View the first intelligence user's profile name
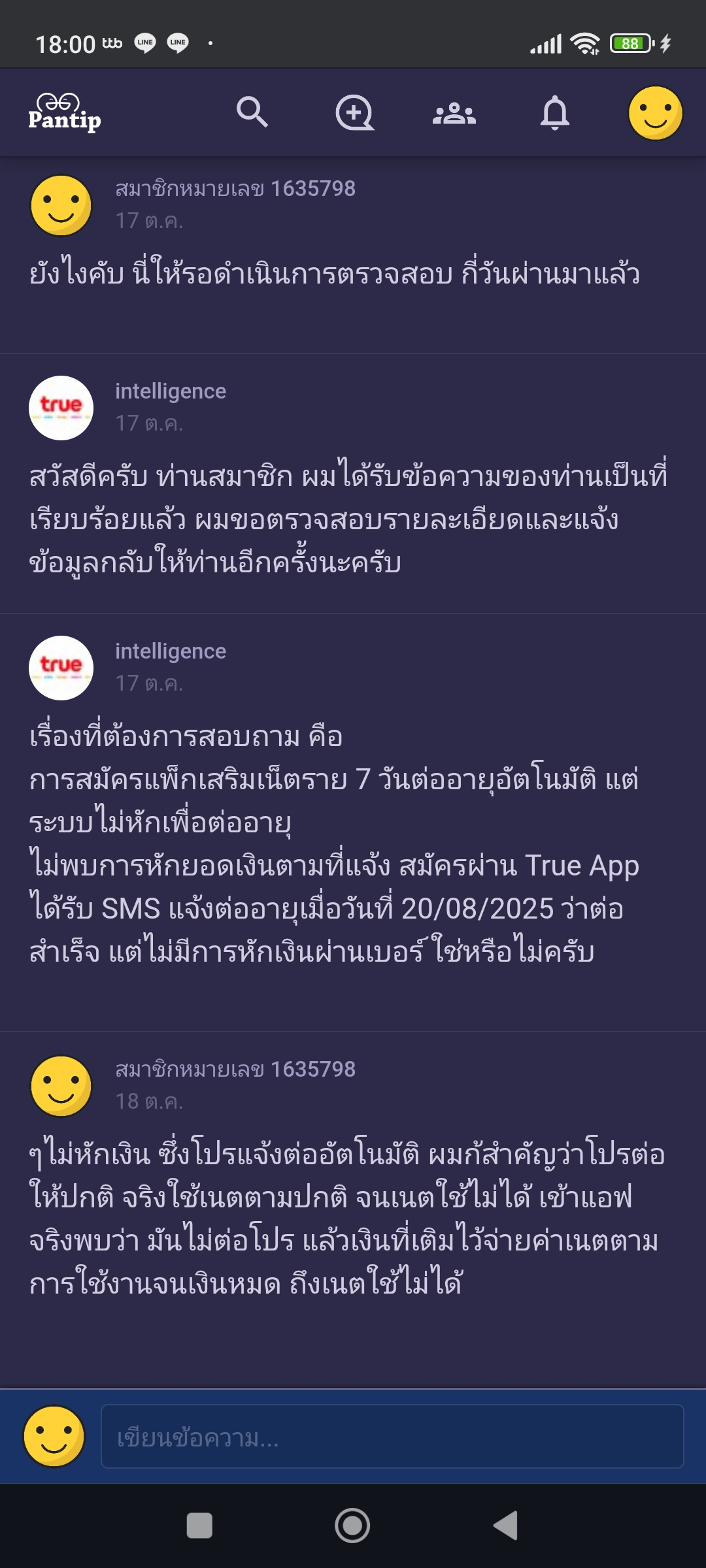706x1568 pixels. pyautogui.click(x=171, y=391)
